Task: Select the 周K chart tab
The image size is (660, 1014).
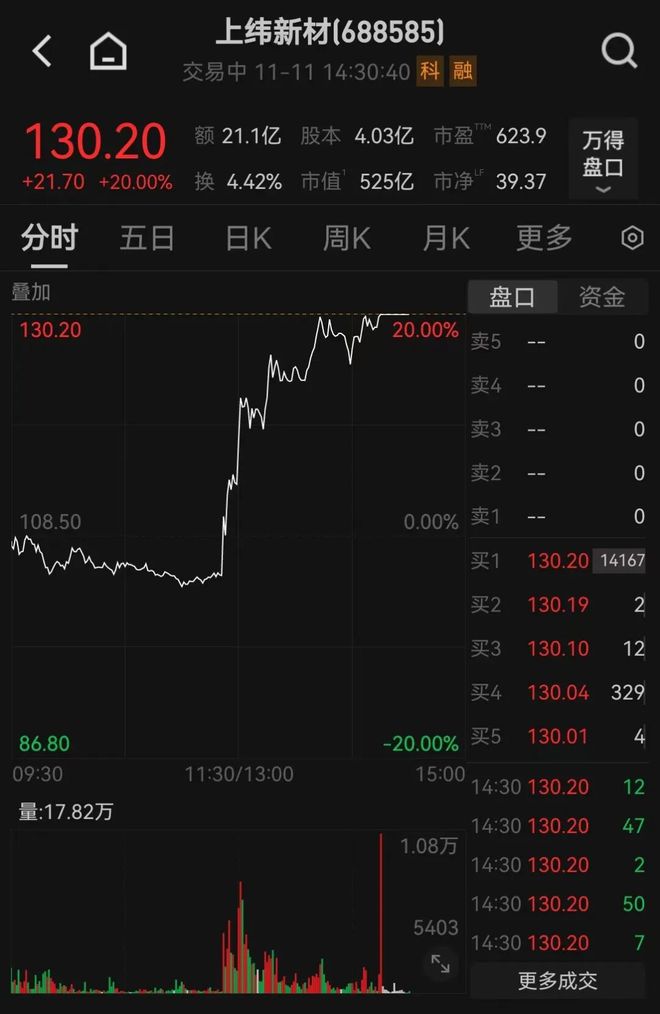Action: (x=346, y=238)
